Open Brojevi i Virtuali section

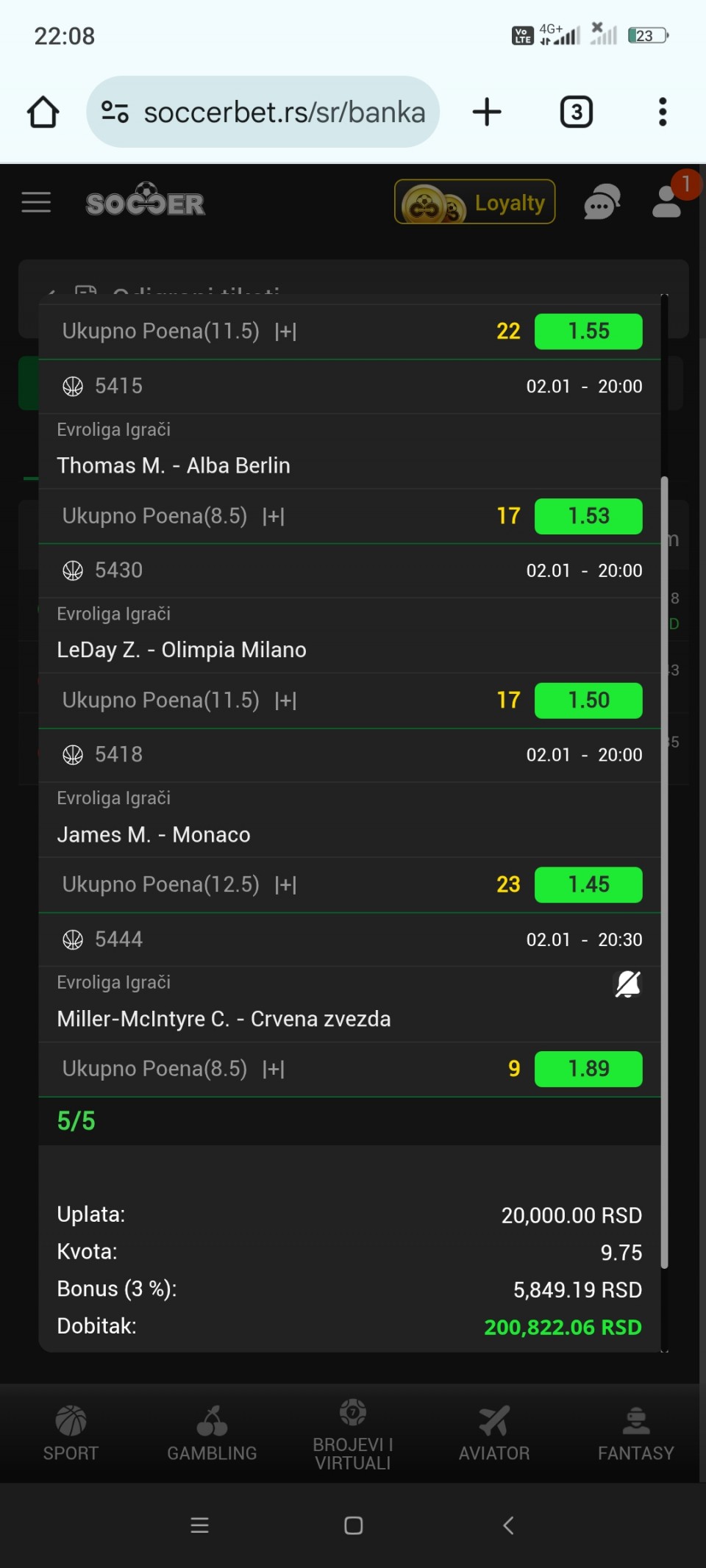(353, 1434)
